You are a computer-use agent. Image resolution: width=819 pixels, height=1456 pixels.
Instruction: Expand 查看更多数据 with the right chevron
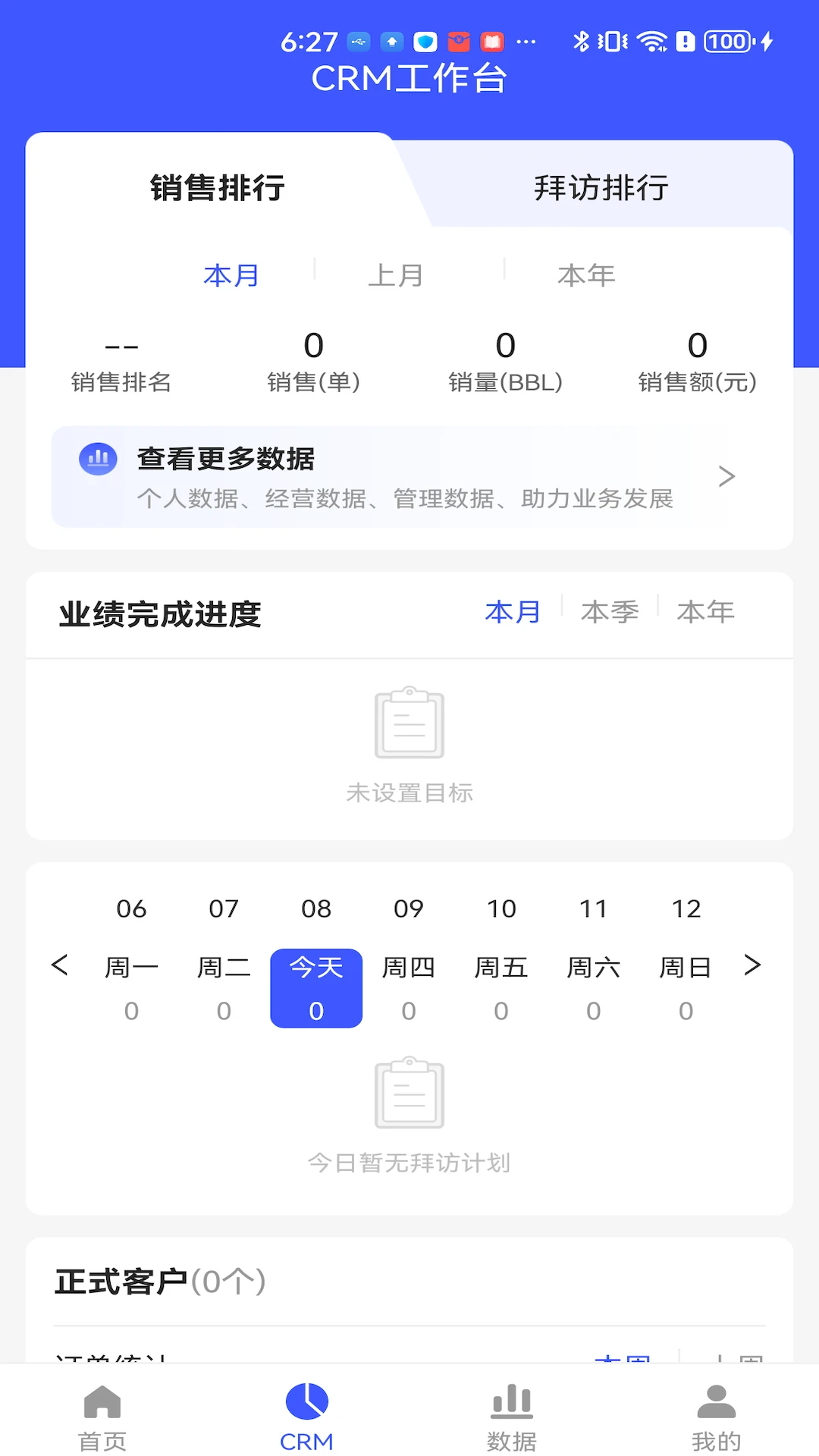pyautogui.click(x=726, y=476)
